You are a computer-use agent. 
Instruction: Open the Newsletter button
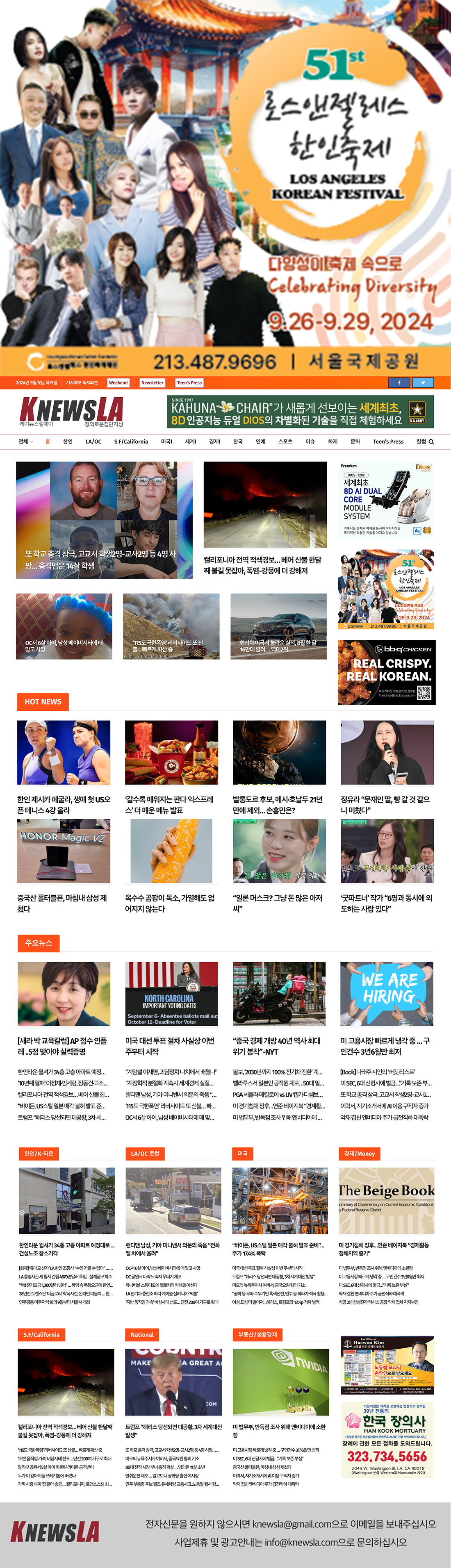point(152,383)
